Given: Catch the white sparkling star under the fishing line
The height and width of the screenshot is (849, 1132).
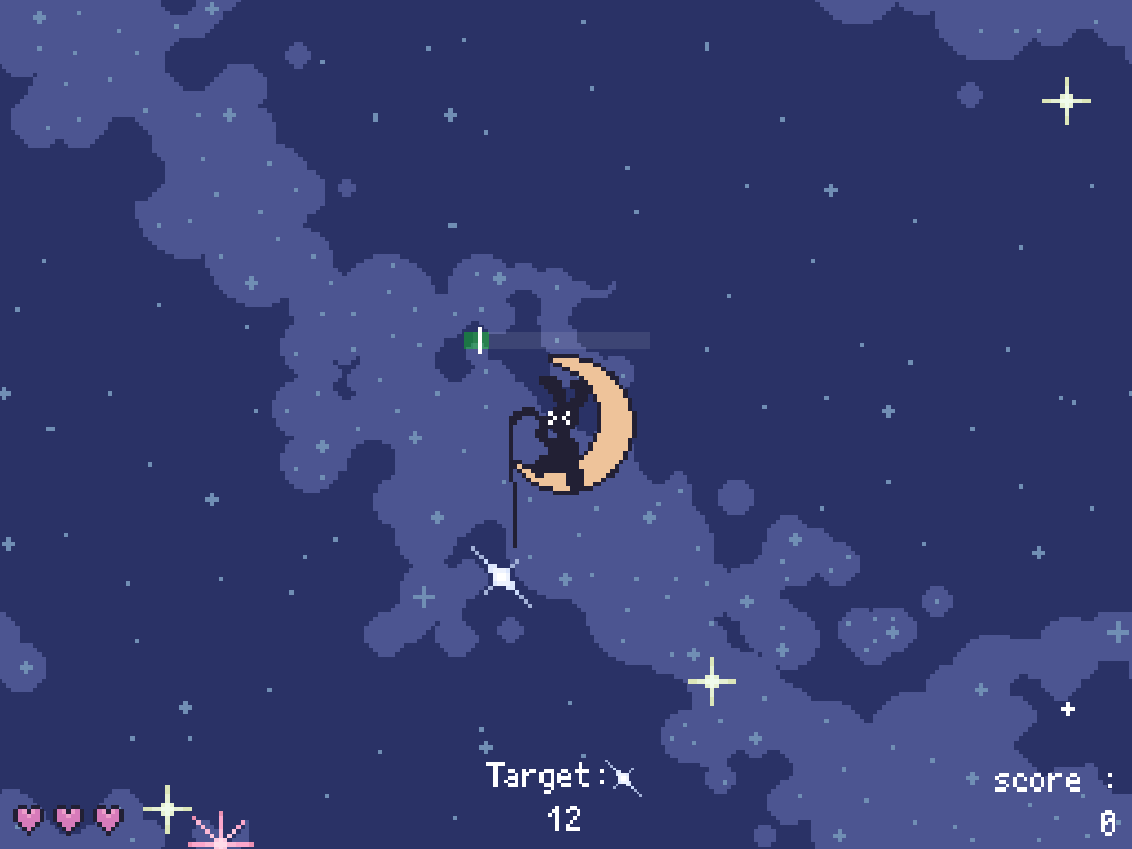Looking at the screenshot, I should (501, 577).
